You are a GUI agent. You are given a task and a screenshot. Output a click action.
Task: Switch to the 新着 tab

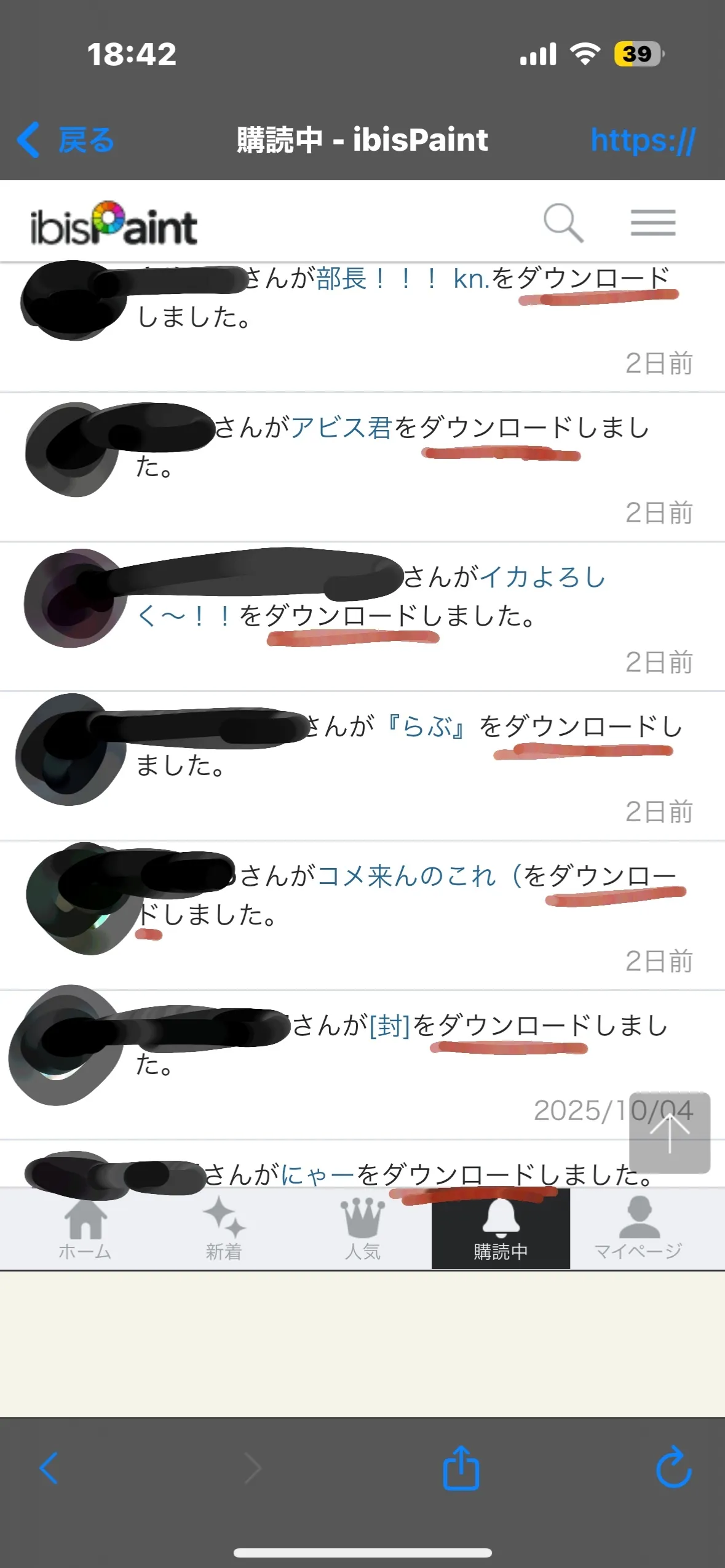[224, 1228]
